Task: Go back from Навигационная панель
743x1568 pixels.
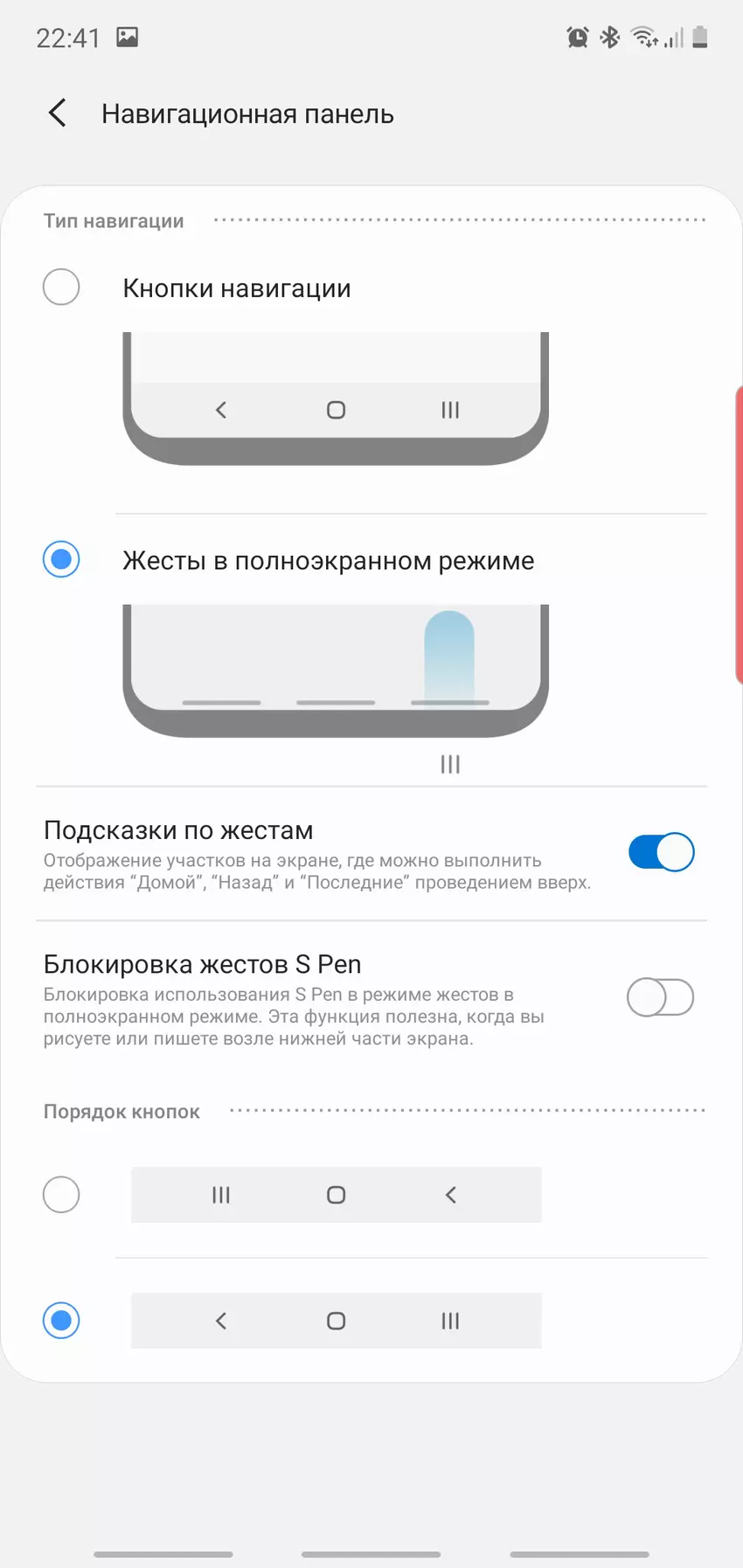Action: [58, 113]
